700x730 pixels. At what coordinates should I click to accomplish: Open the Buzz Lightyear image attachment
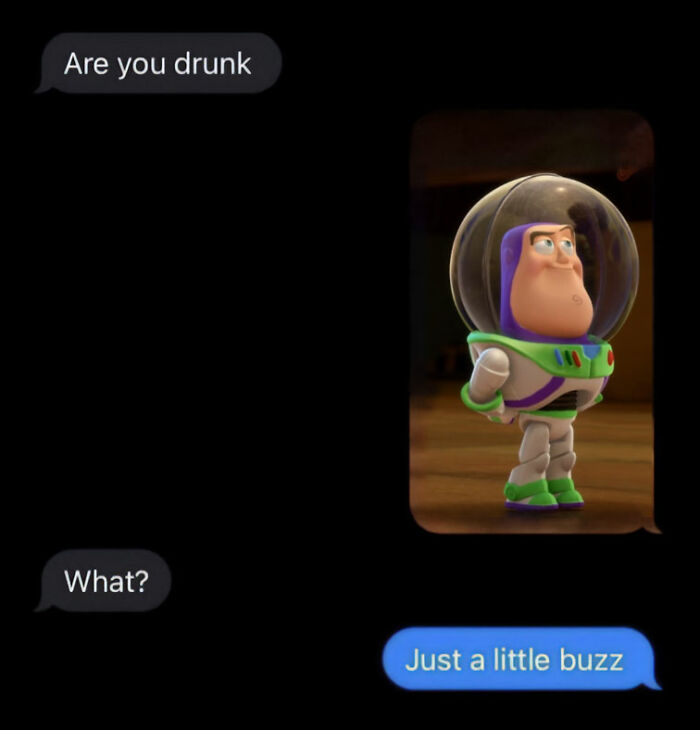point(532,322)
